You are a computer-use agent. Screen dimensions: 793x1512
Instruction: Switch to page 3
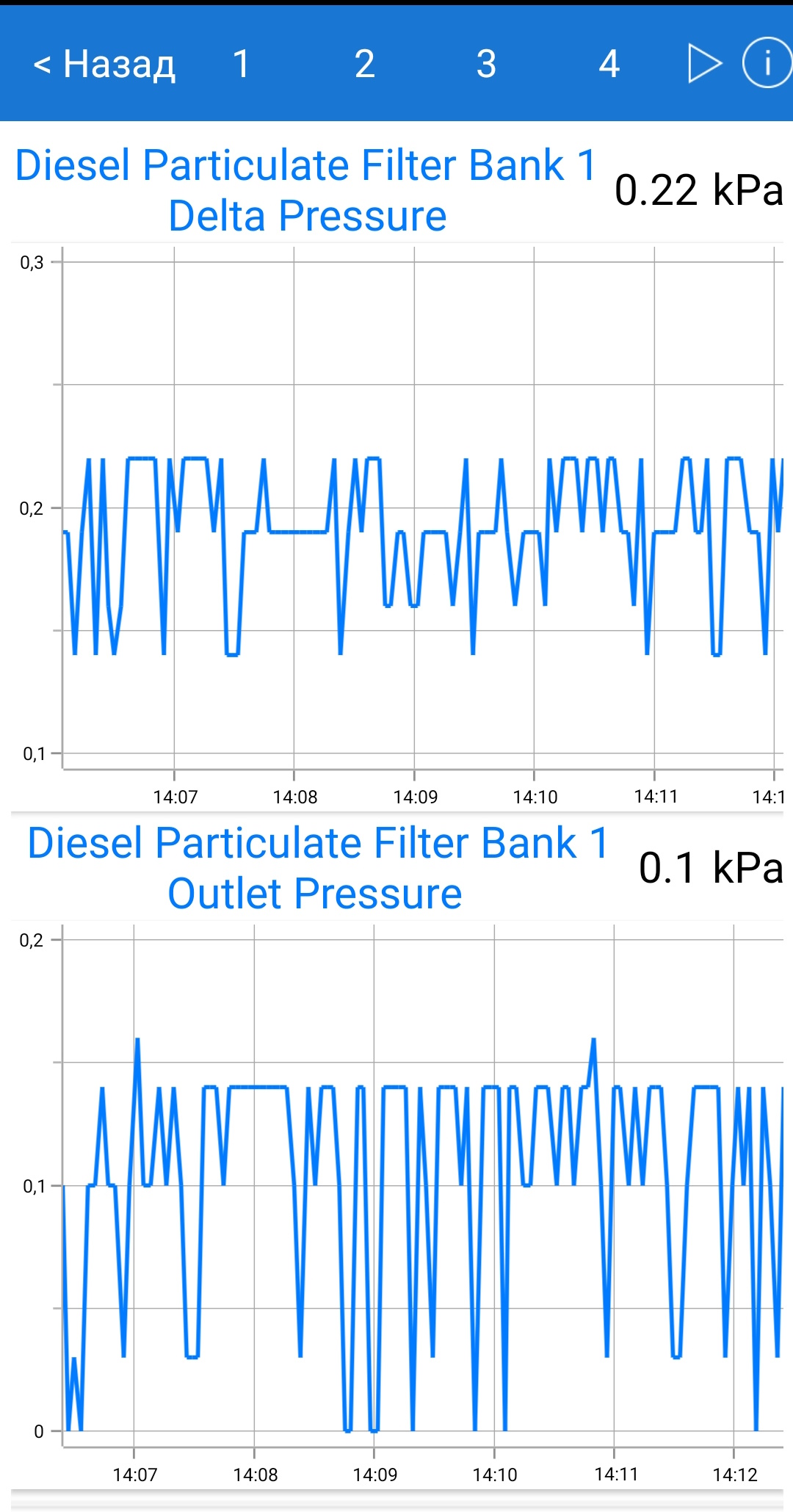[x=486, y=64]
